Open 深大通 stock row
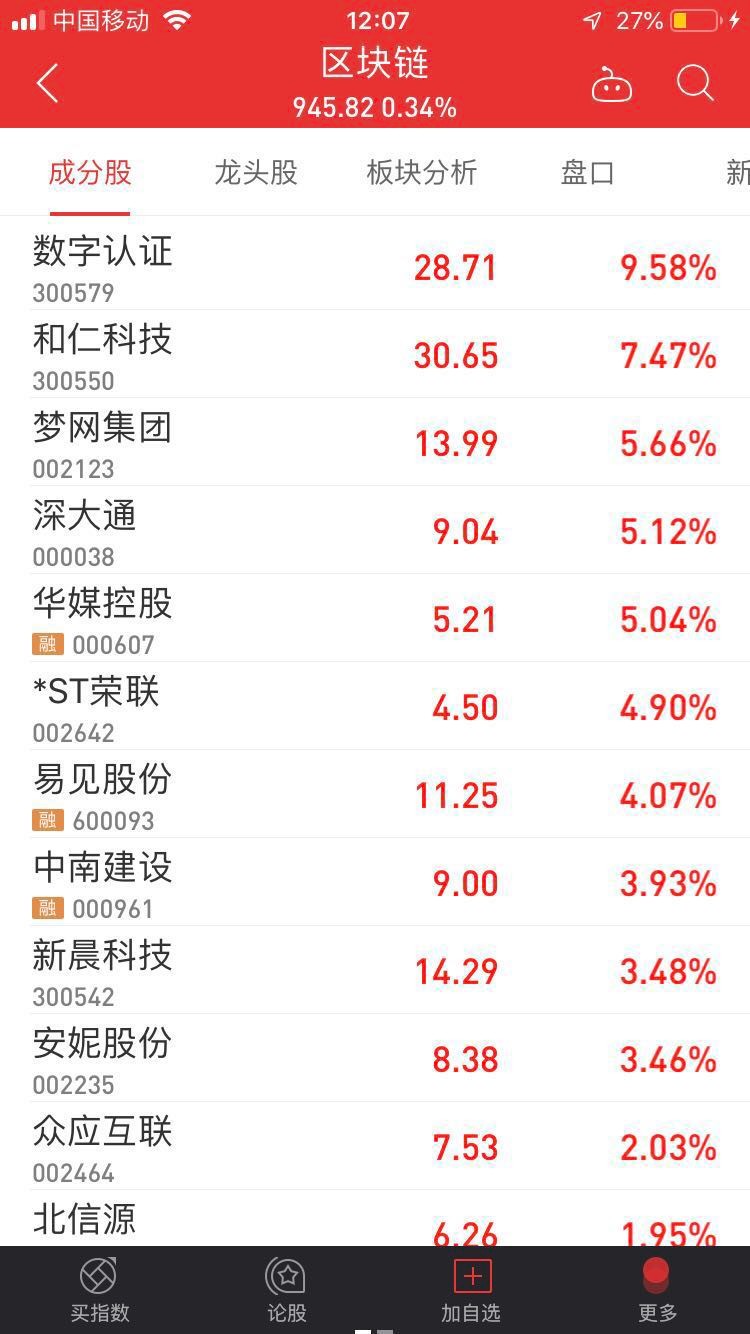Viewport: 750px width, 1334px height. pyautogui.click(x=85, y=530)
